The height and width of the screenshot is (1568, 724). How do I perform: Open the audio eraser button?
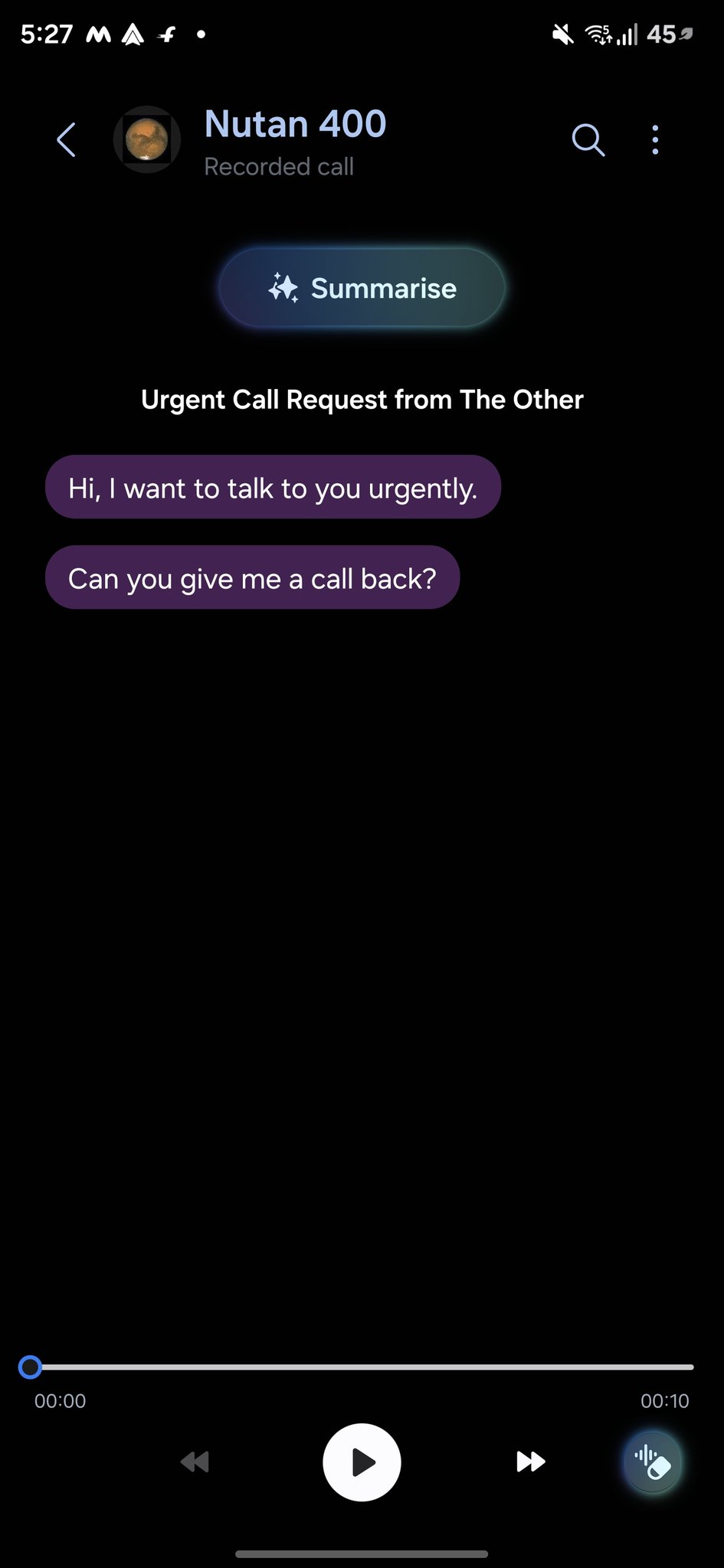(652, 1462)
